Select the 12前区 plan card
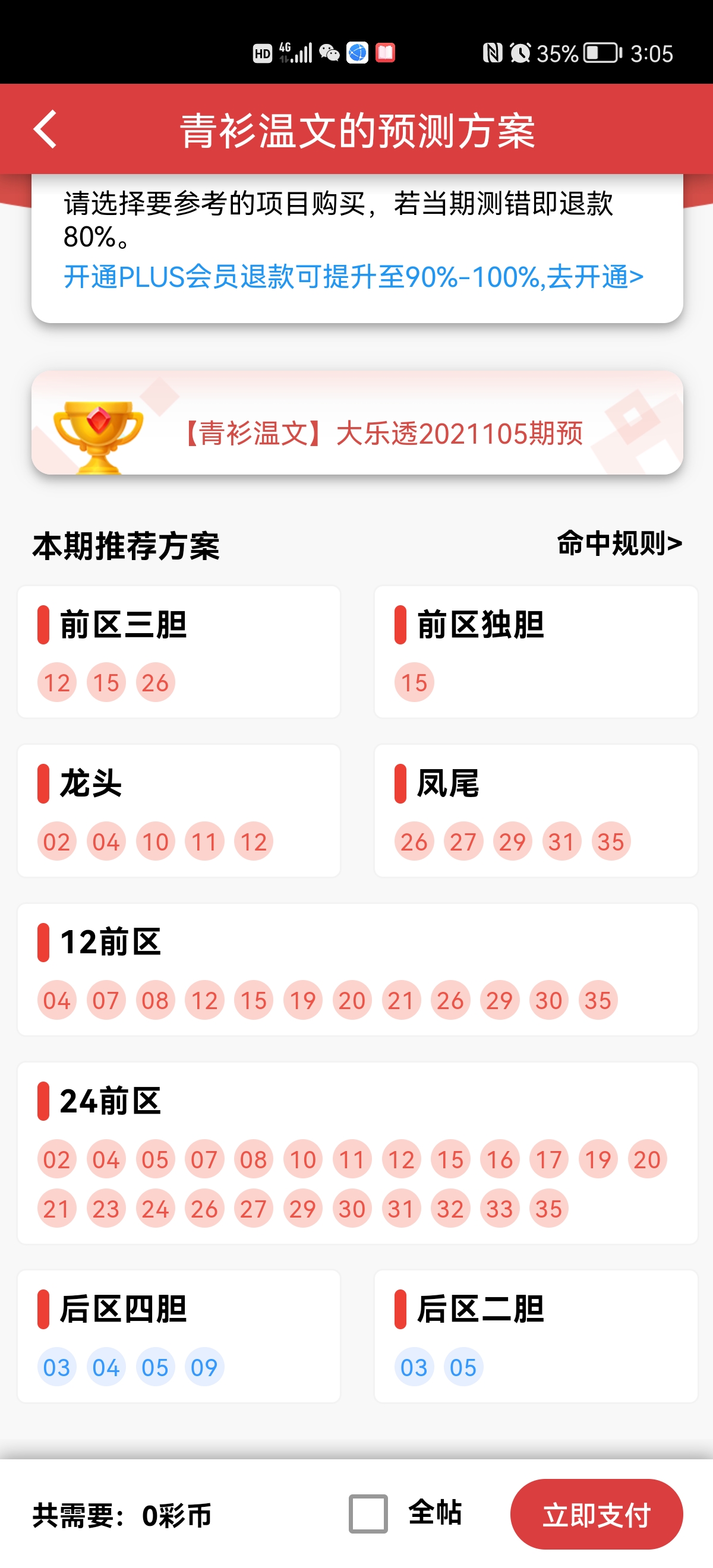The image size is (713, 1568). pos(357,969)
